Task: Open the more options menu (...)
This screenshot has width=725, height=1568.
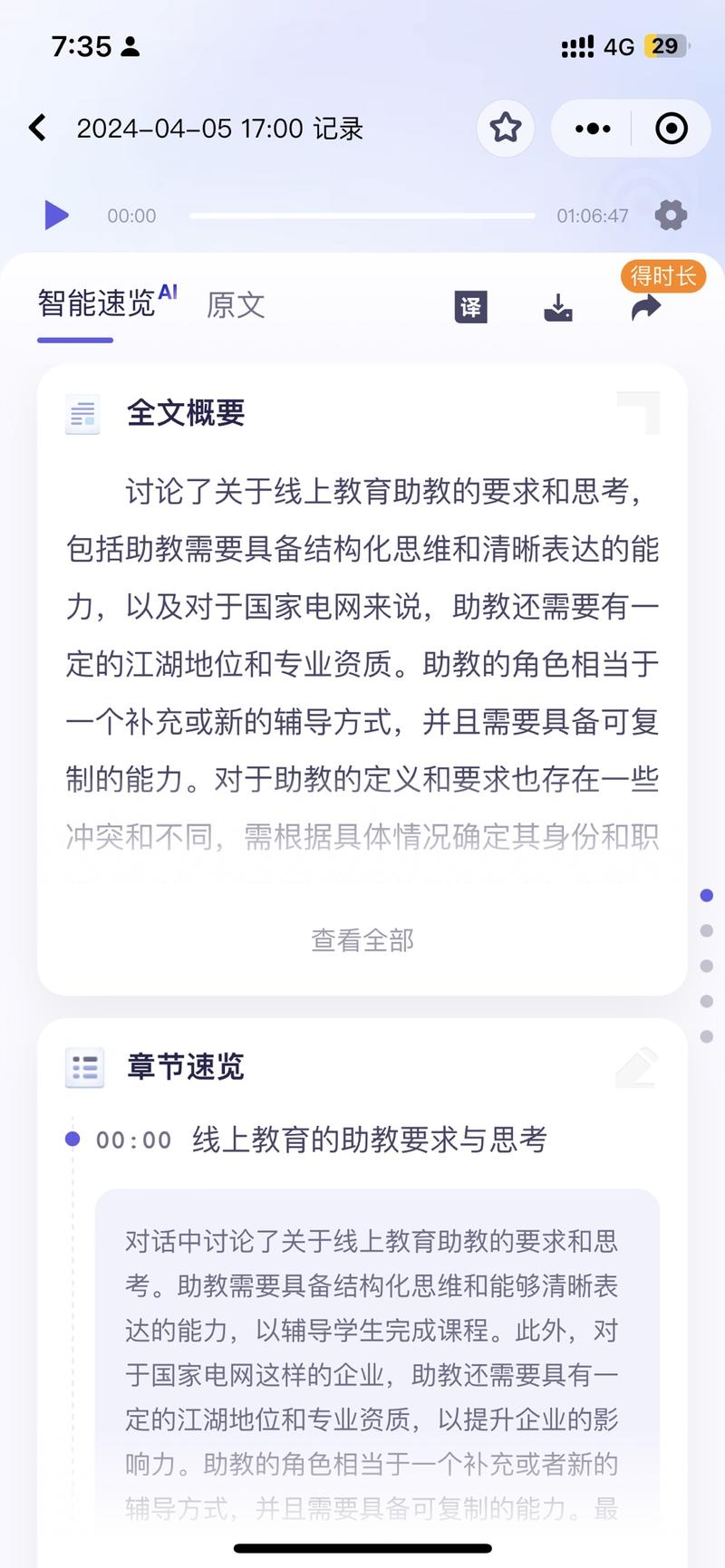Action: [x=590, y=128]
